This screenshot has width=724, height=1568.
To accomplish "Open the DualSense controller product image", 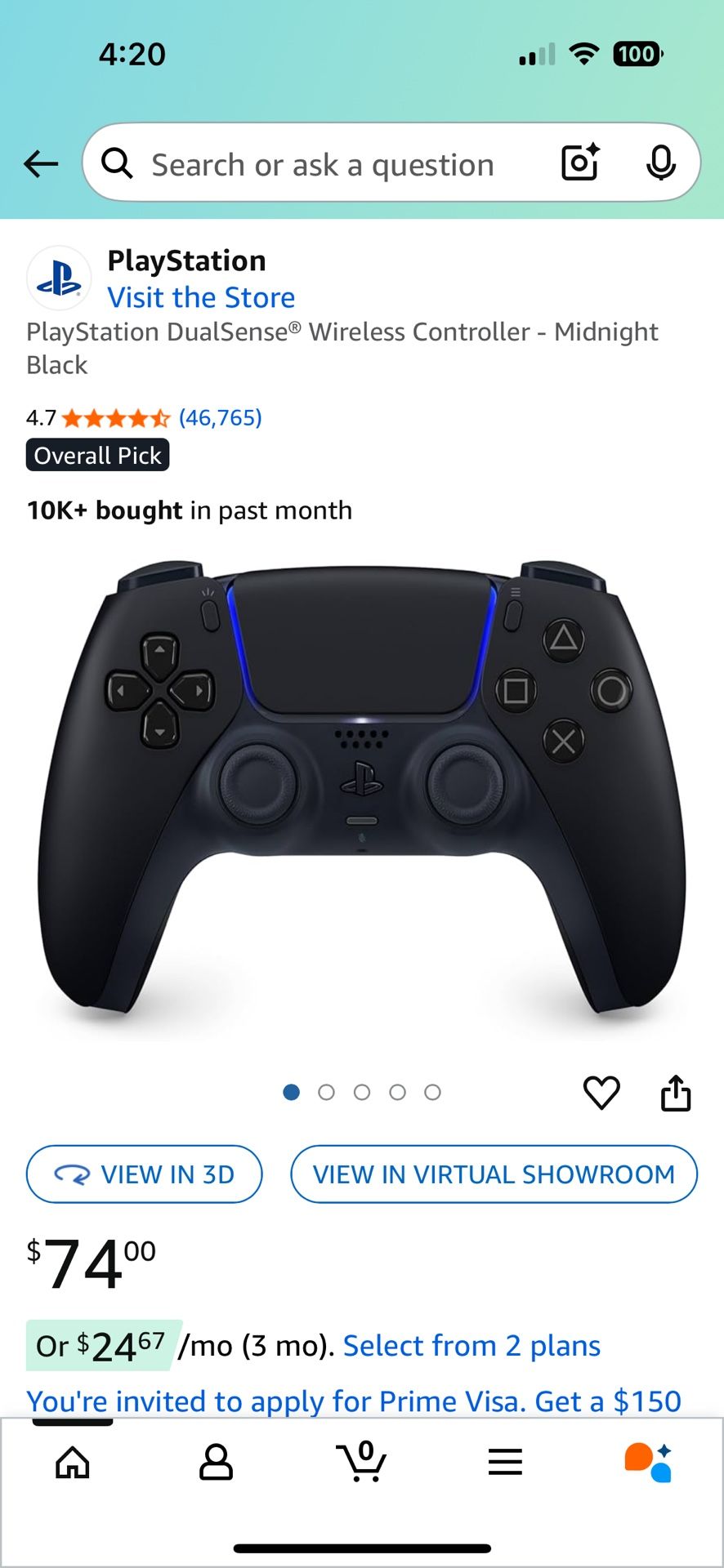I will coord(362,792).
